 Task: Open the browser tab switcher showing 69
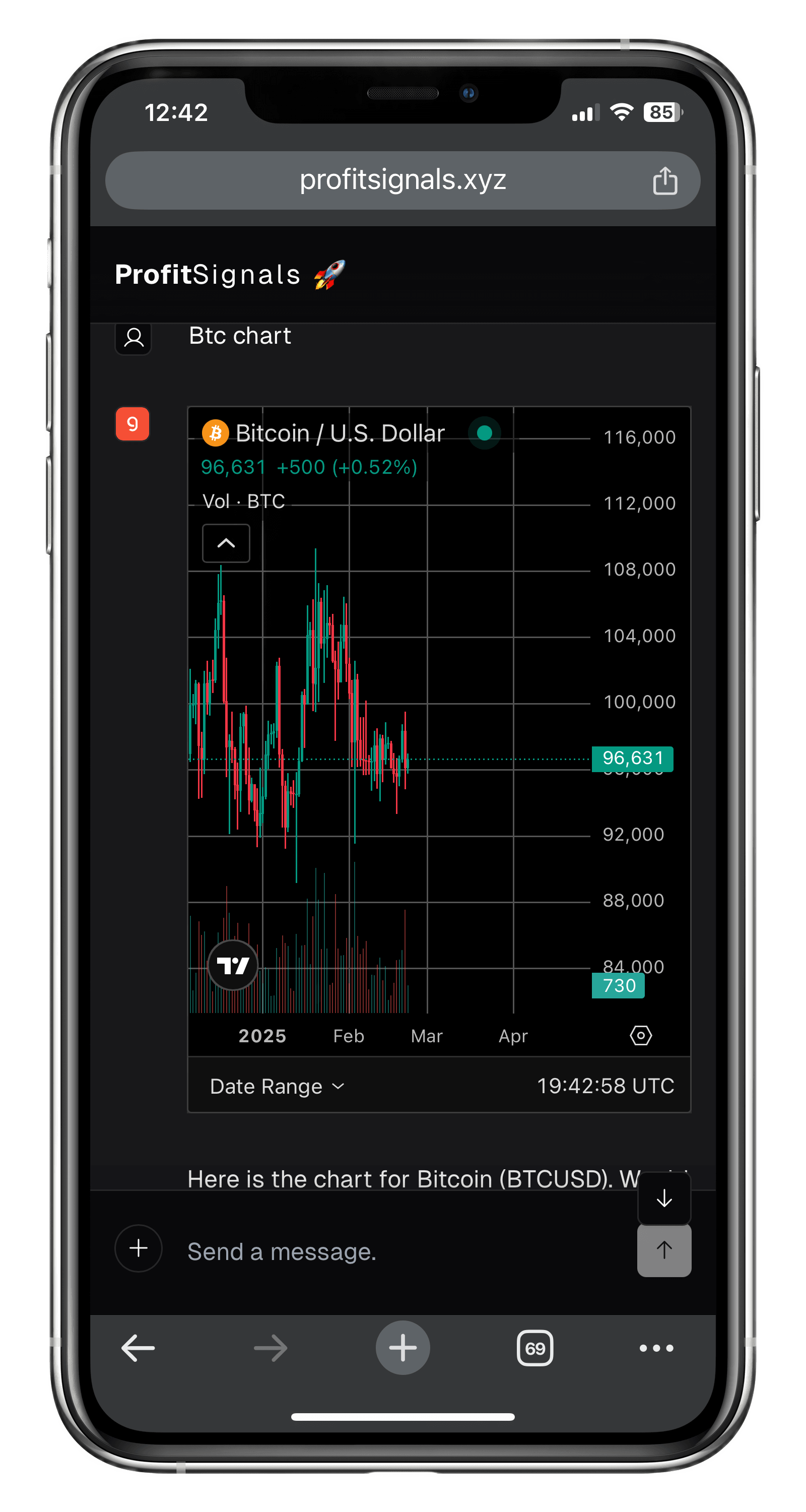(x=534, y=1348)
